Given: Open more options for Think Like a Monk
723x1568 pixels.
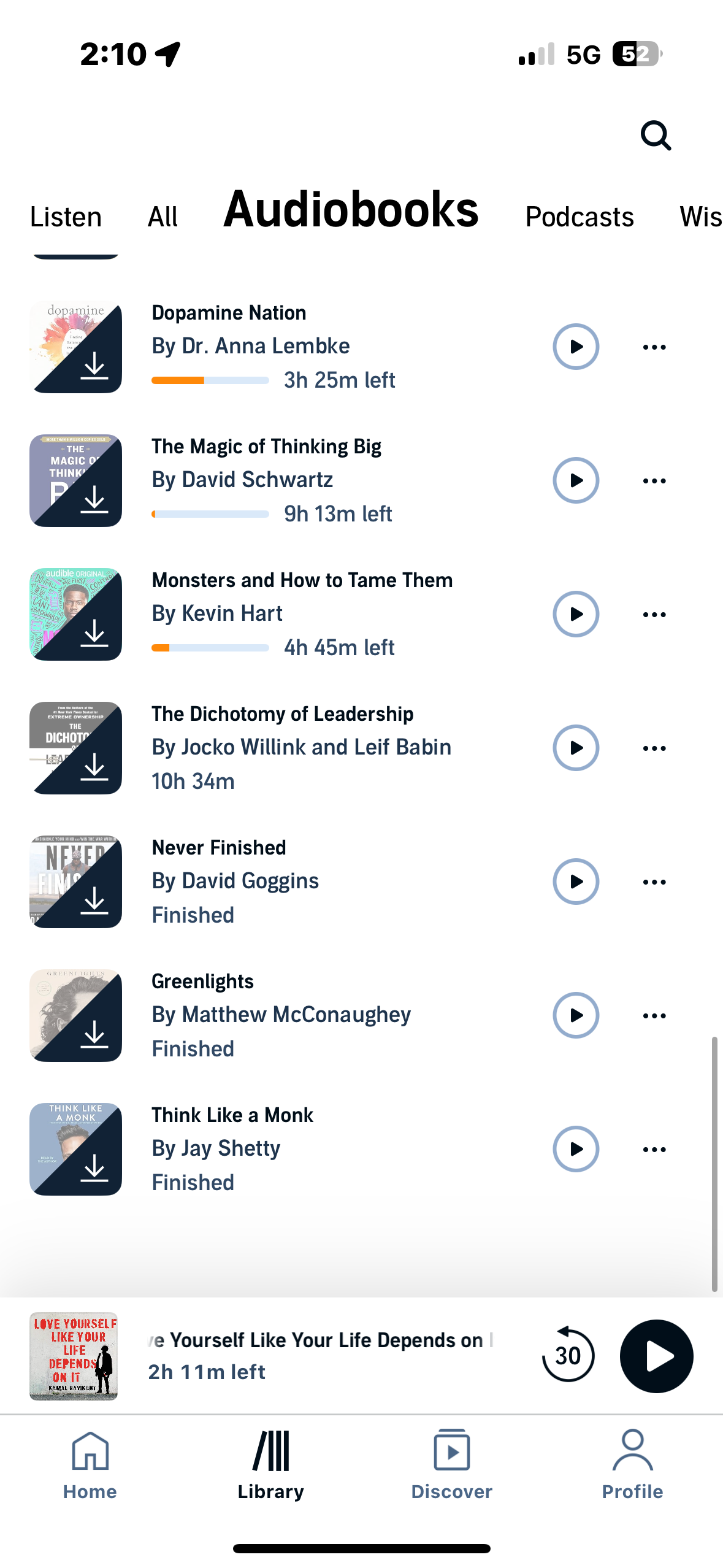Looking at the screenshot, I should tap(654, 1150).
